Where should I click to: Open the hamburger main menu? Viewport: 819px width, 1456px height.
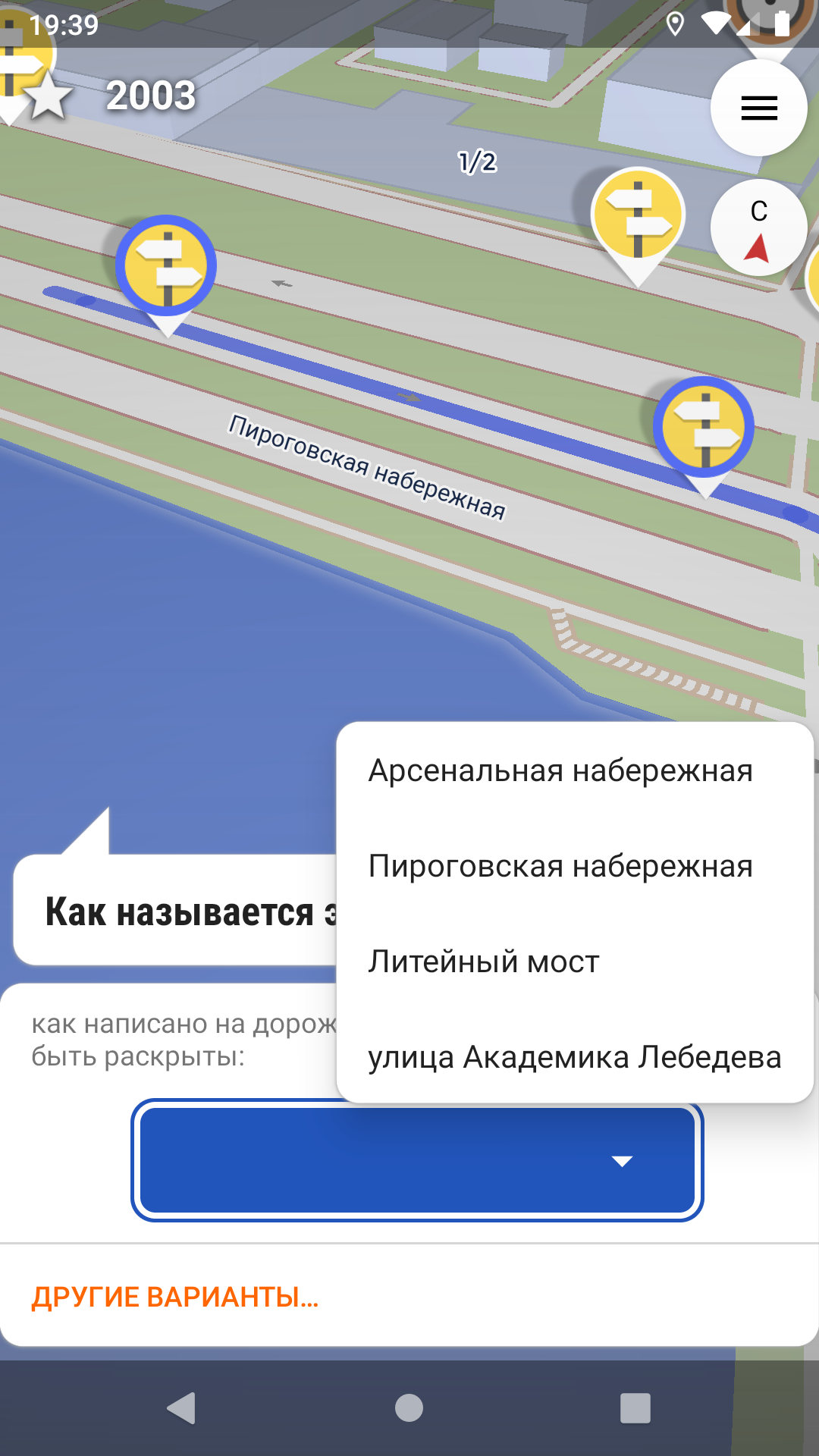coord(758,108)
